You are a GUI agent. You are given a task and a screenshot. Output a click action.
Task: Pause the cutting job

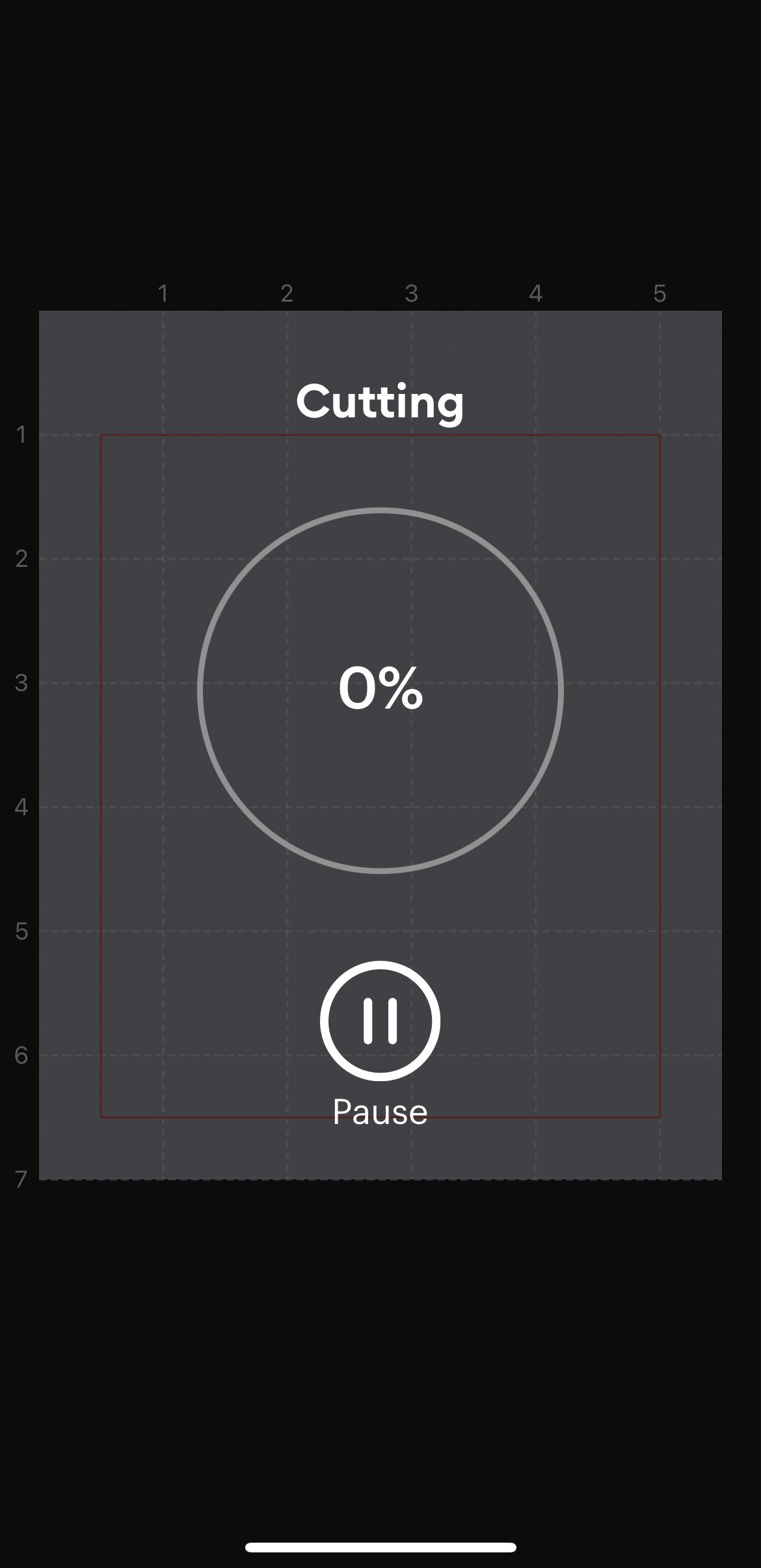(380, 1021)
